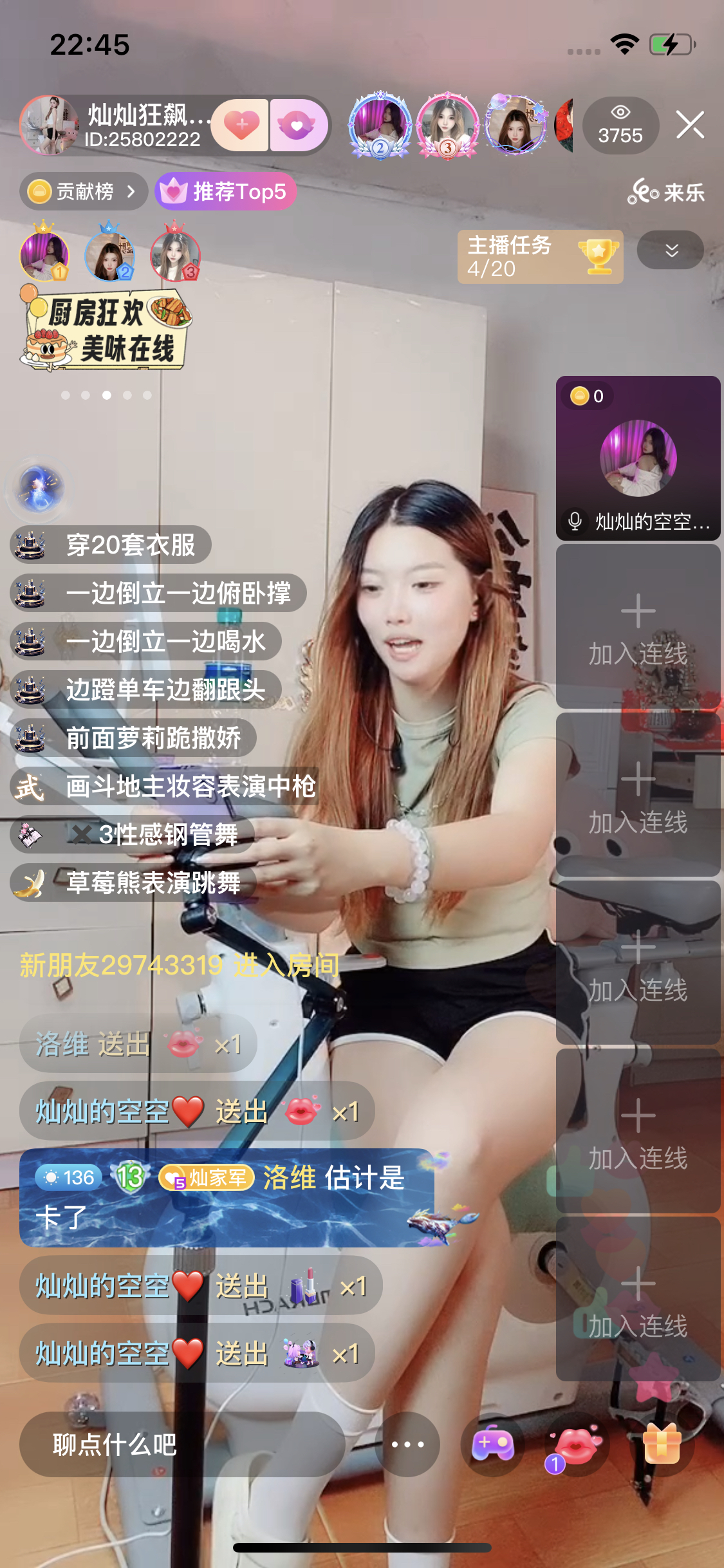The width and height of the screenshot is (724, 1568).
Task: Open the three-dot more options
Action: tap(407, 1444)
